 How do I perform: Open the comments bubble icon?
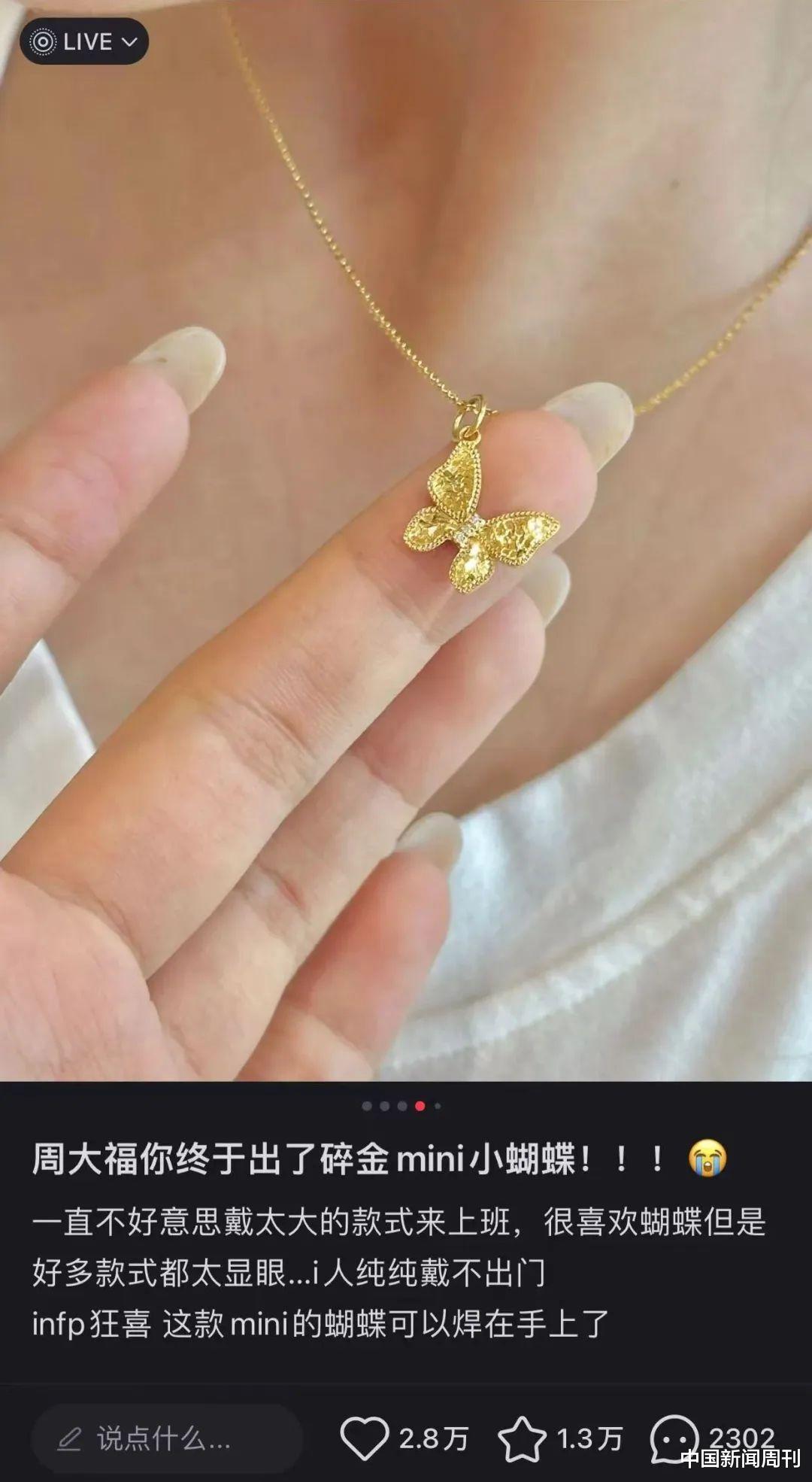click(674, 1438)
